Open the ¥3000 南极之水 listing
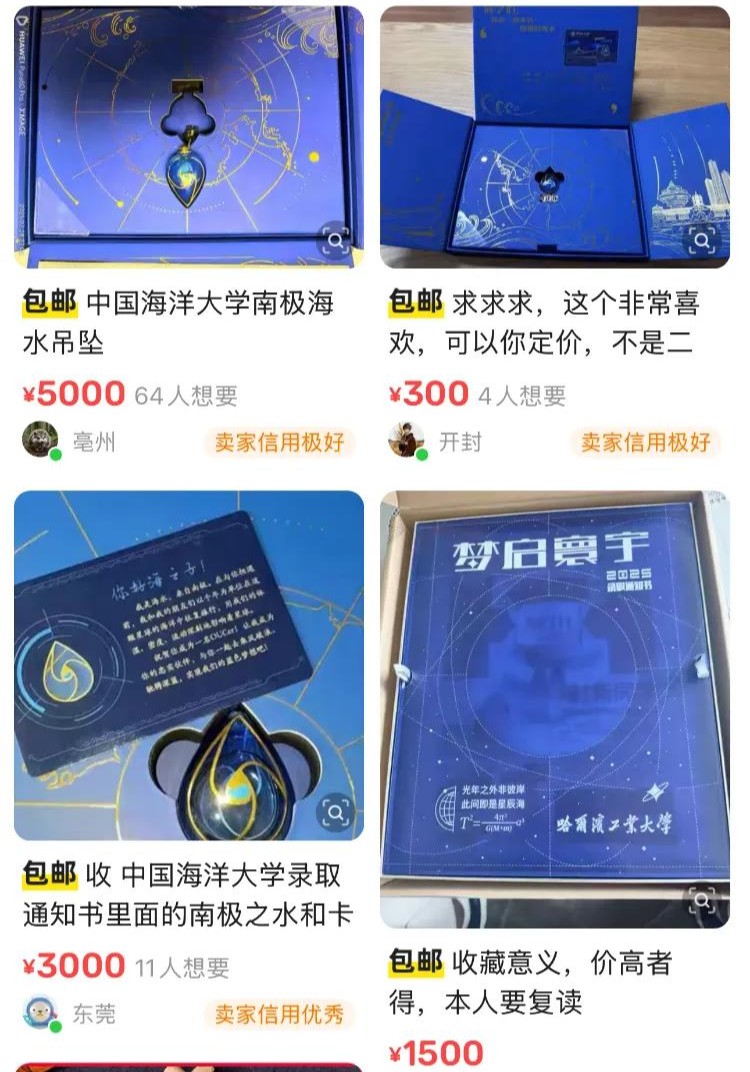 point(188,894)
